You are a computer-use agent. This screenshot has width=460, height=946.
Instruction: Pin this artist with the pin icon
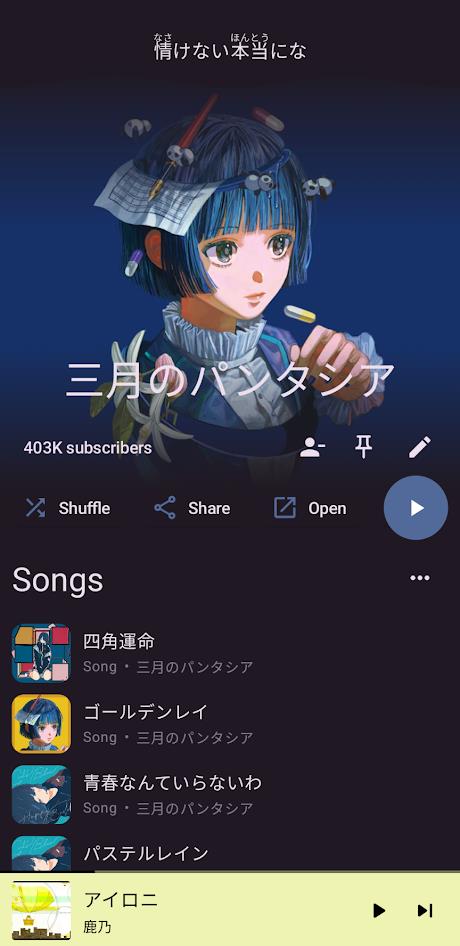coord(363,448)
